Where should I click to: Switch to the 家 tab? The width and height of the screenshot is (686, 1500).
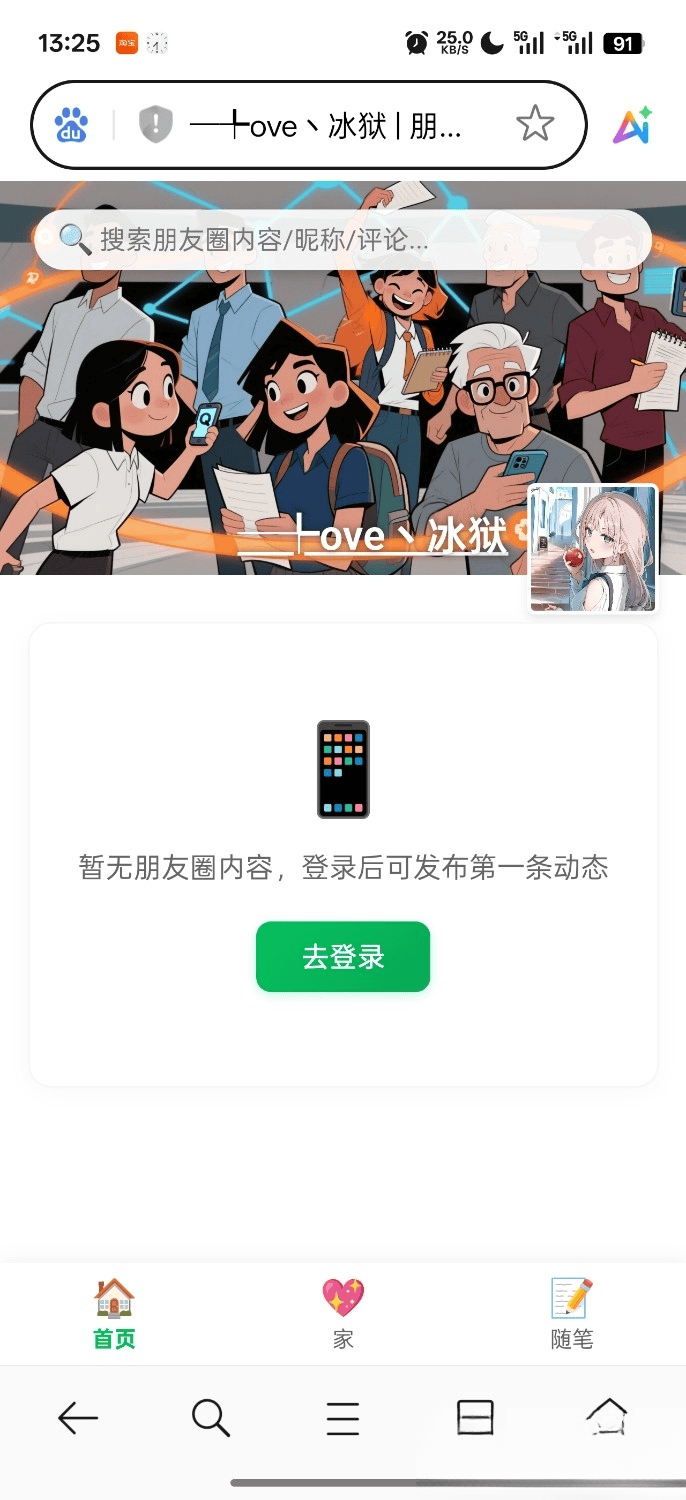click(x=343, y=1314)
